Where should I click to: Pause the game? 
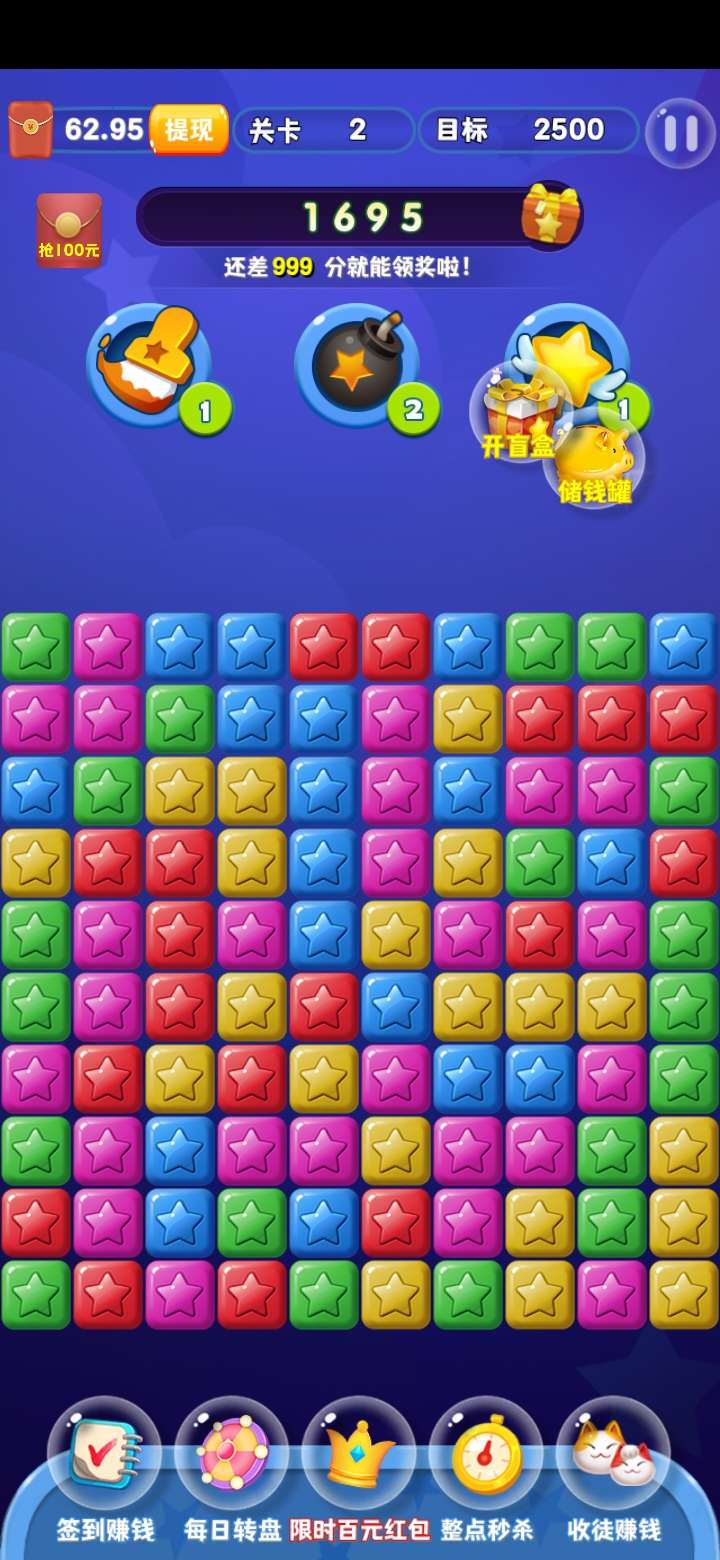point(680,132)
